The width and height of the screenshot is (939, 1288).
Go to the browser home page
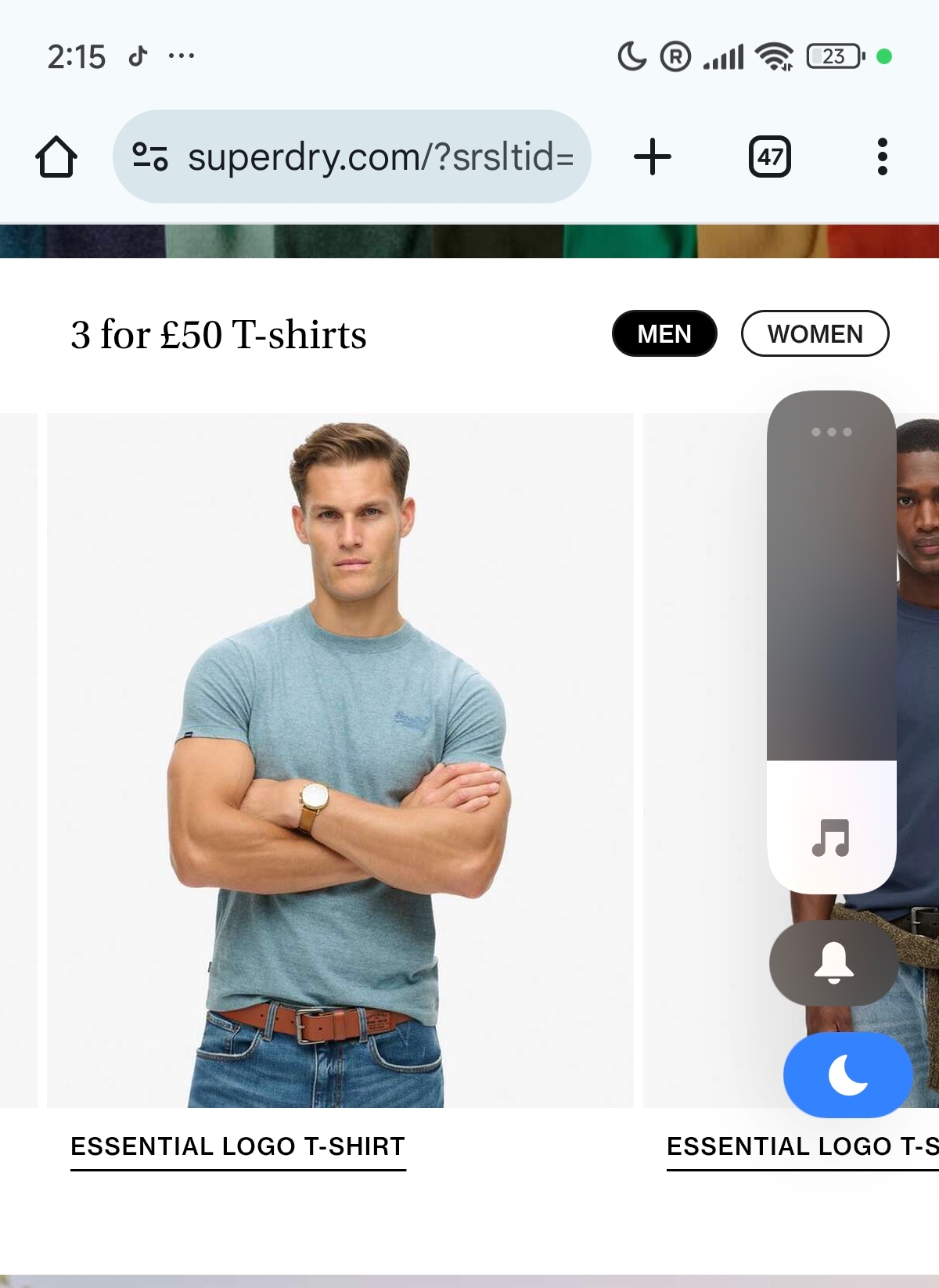[56, 157]
